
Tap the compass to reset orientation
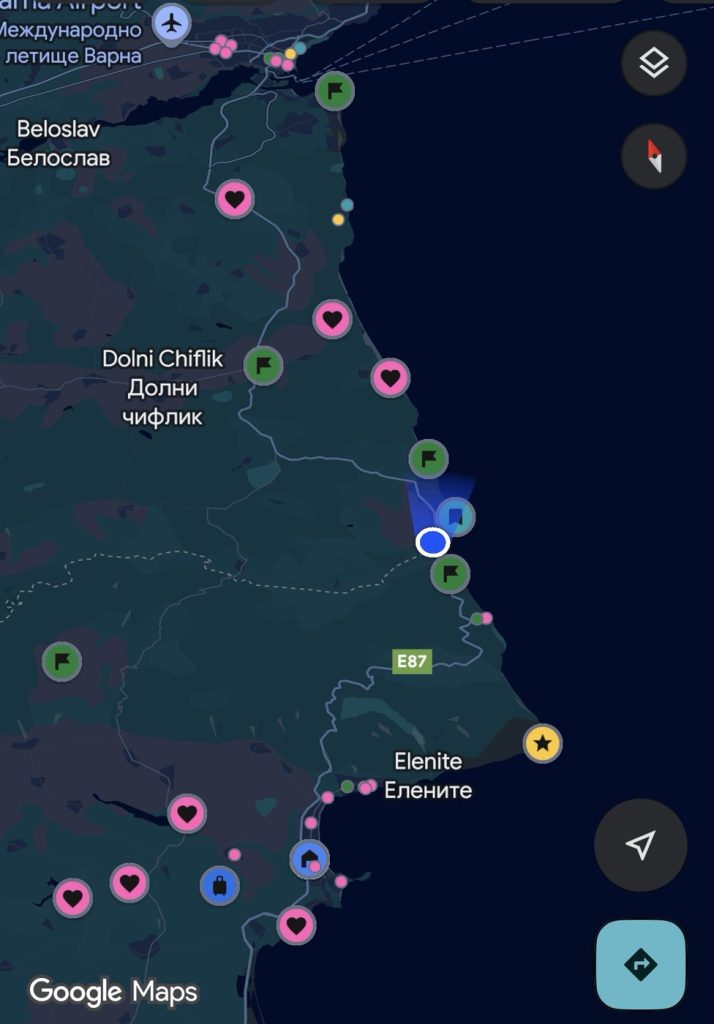[654, 157]
